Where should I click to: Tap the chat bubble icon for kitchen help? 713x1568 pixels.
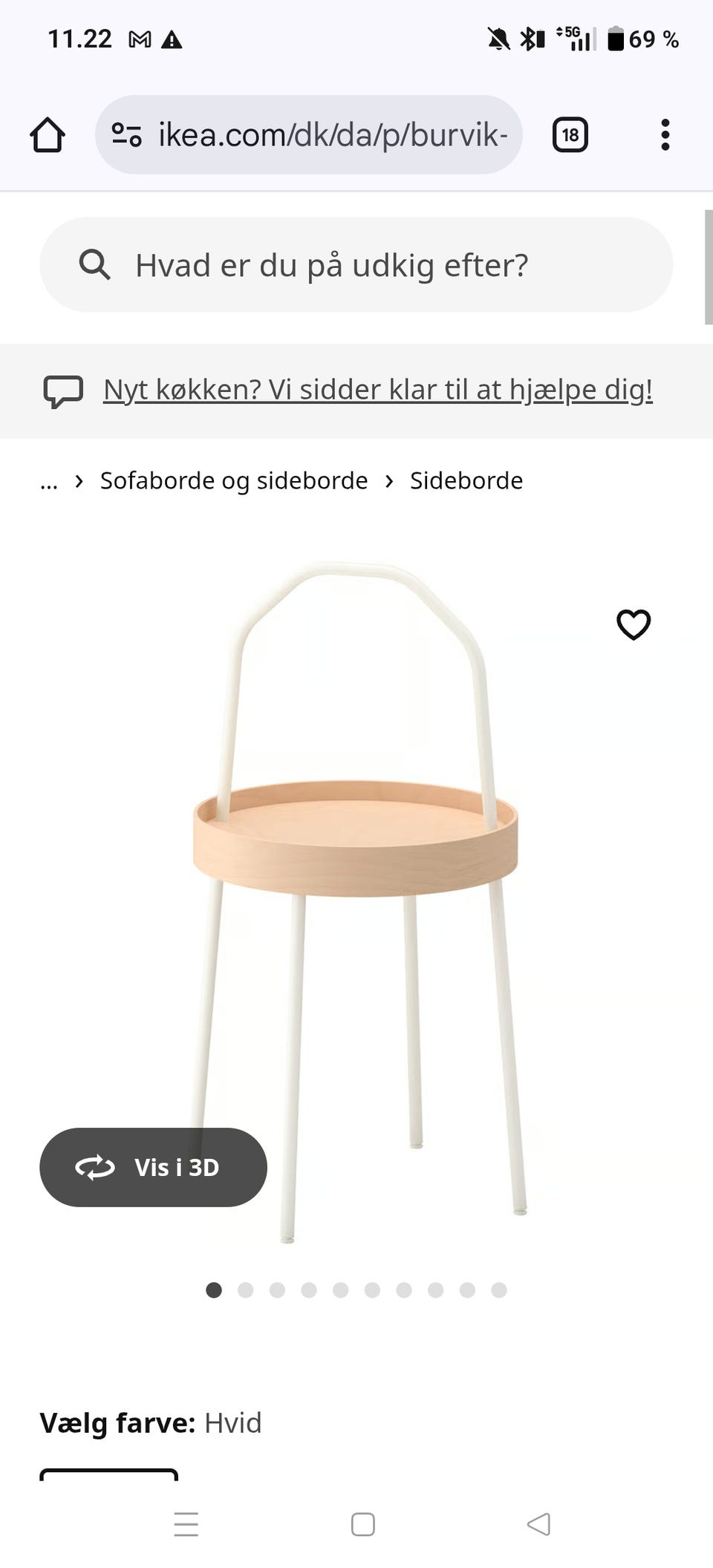(65, 389)
